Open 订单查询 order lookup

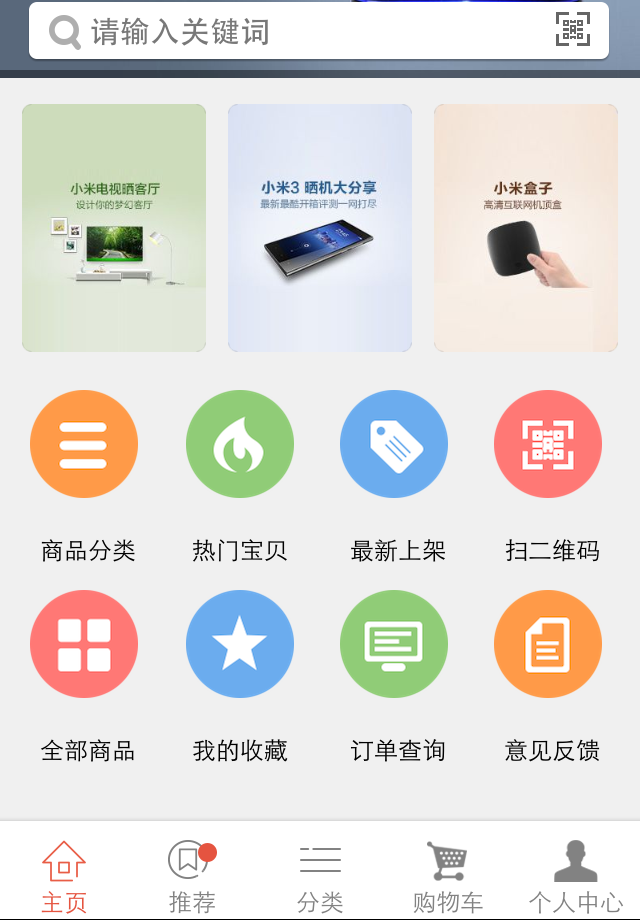point(394,644)
